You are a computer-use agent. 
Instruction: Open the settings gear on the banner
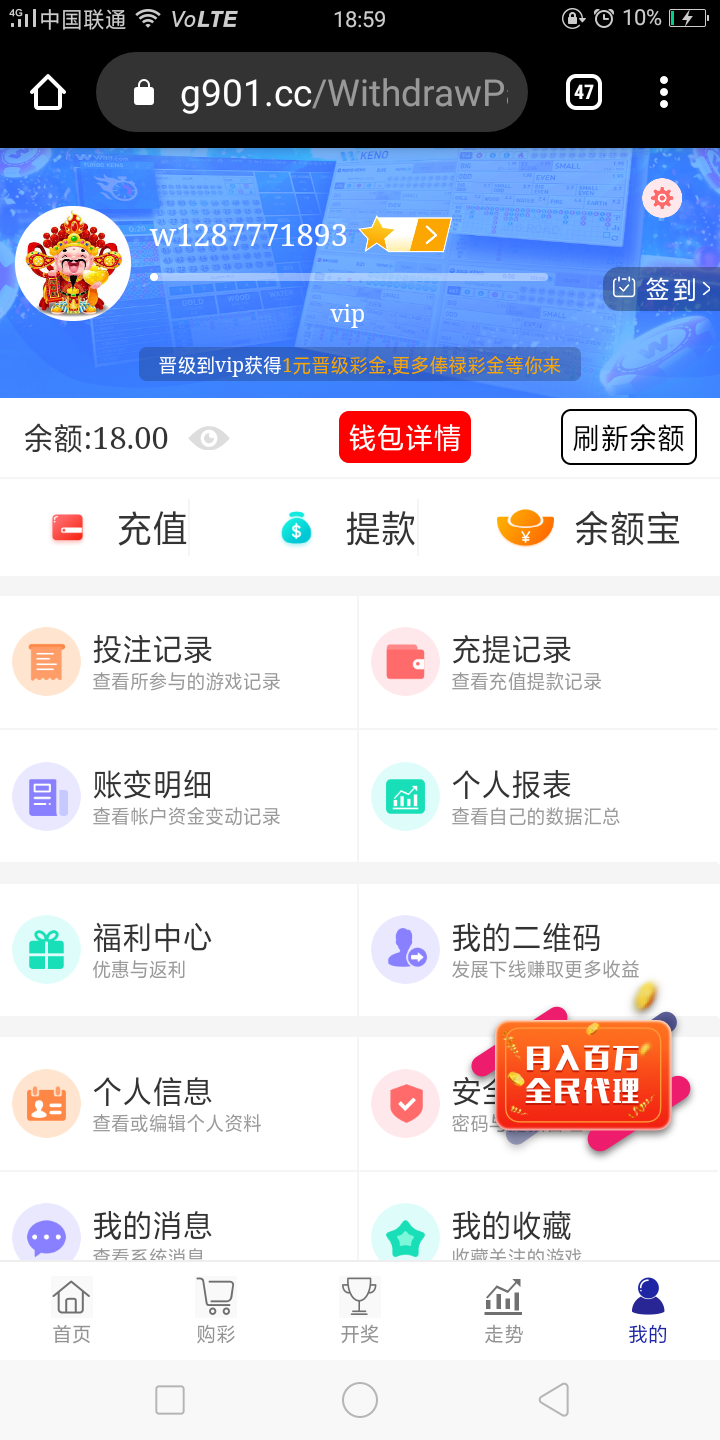tap(661, 198)
